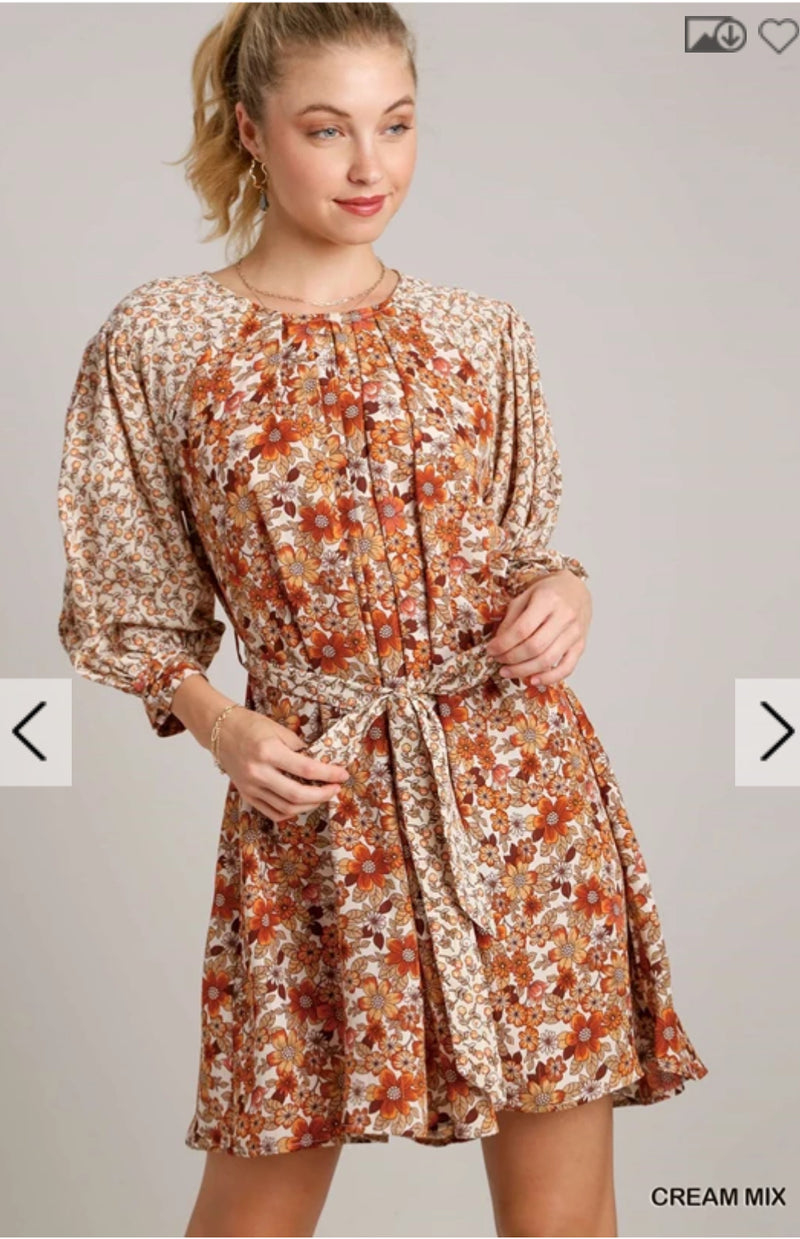
Task: Add dress to favorites with heart
Action: pyautogui.click(x=778, y=35)
